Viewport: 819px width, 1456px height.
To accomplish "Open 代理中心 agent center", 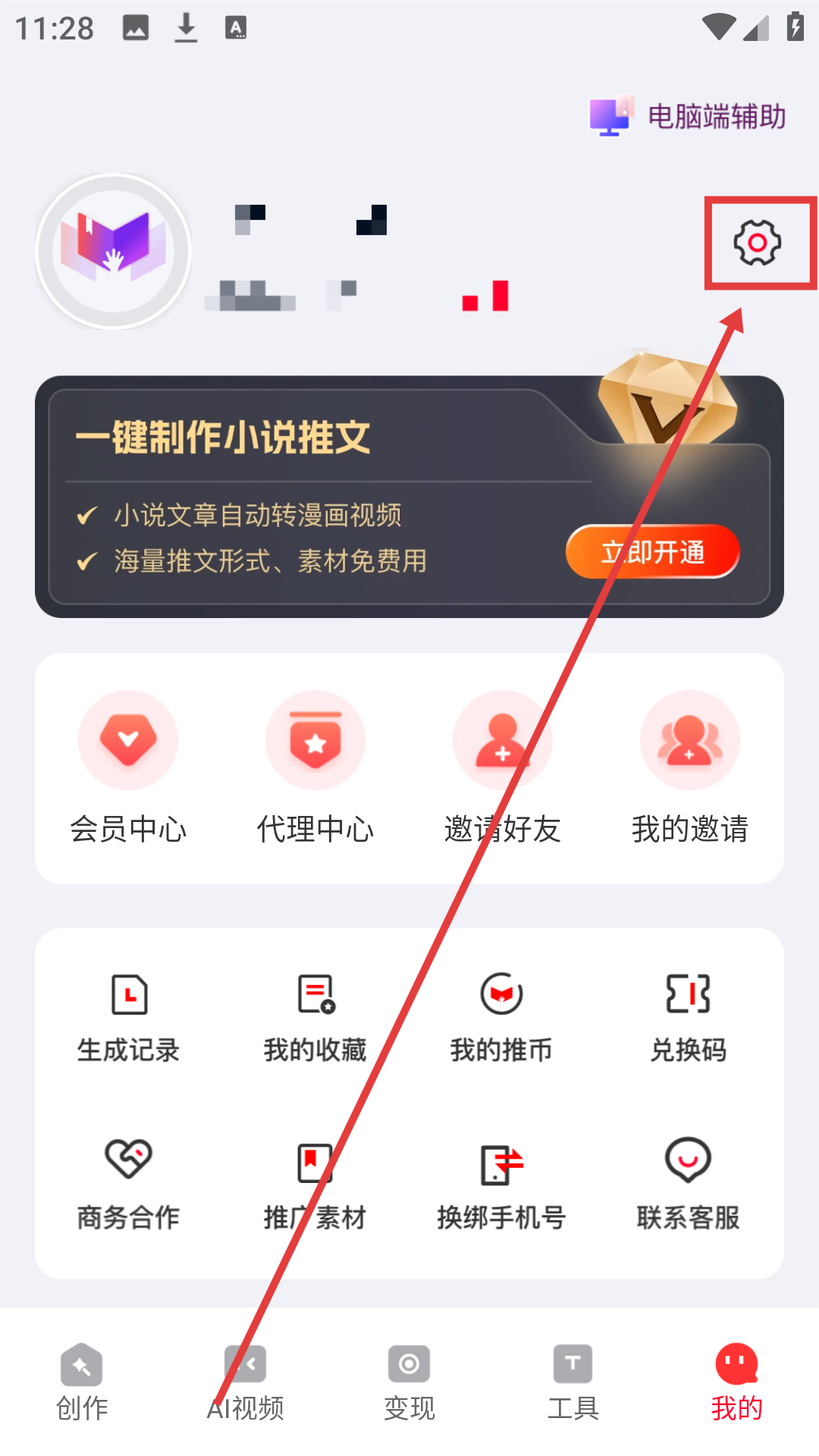I will coord(315,767).
